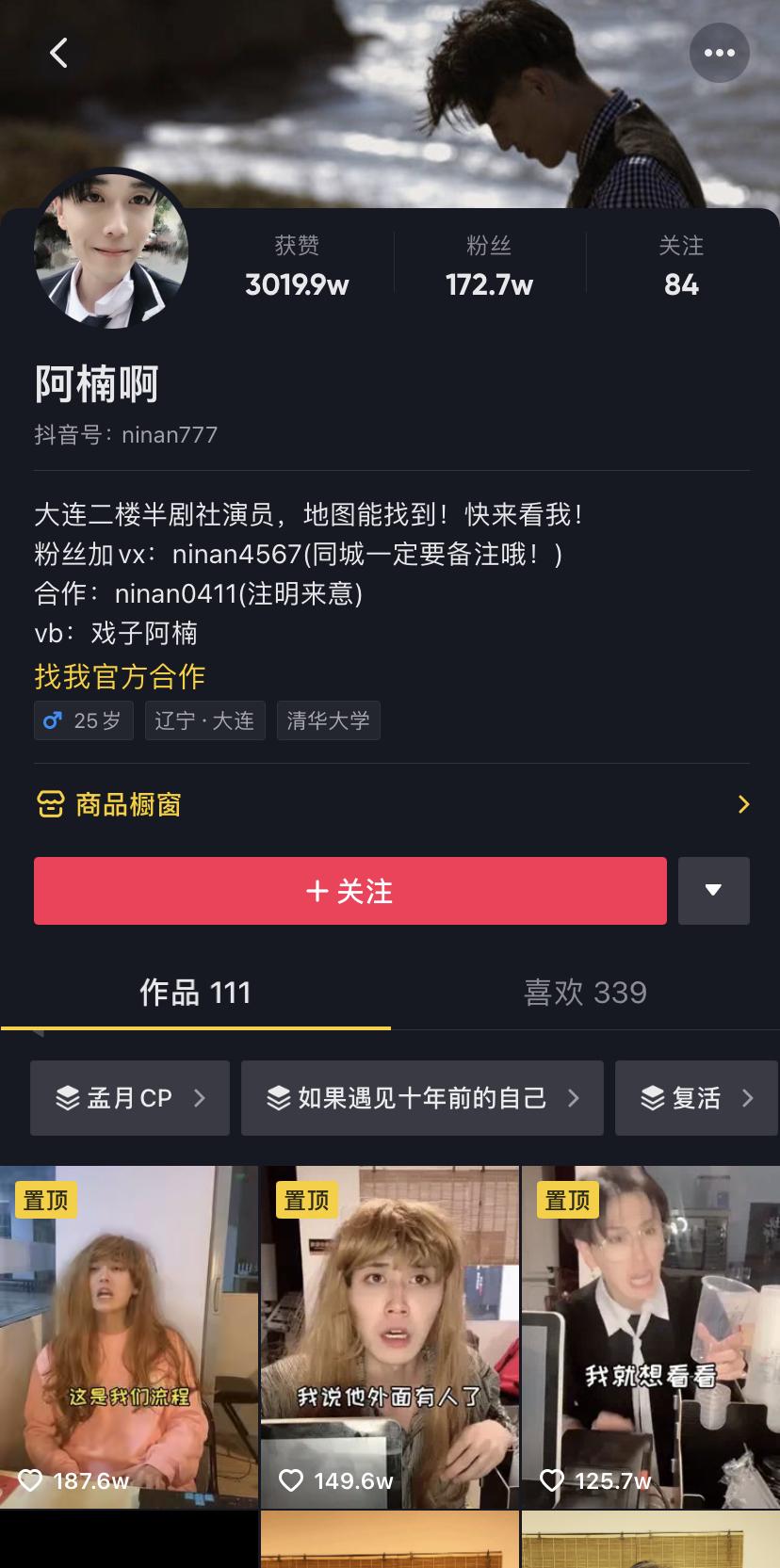Click the 辽宁·大连 location badge

(204, 720)
